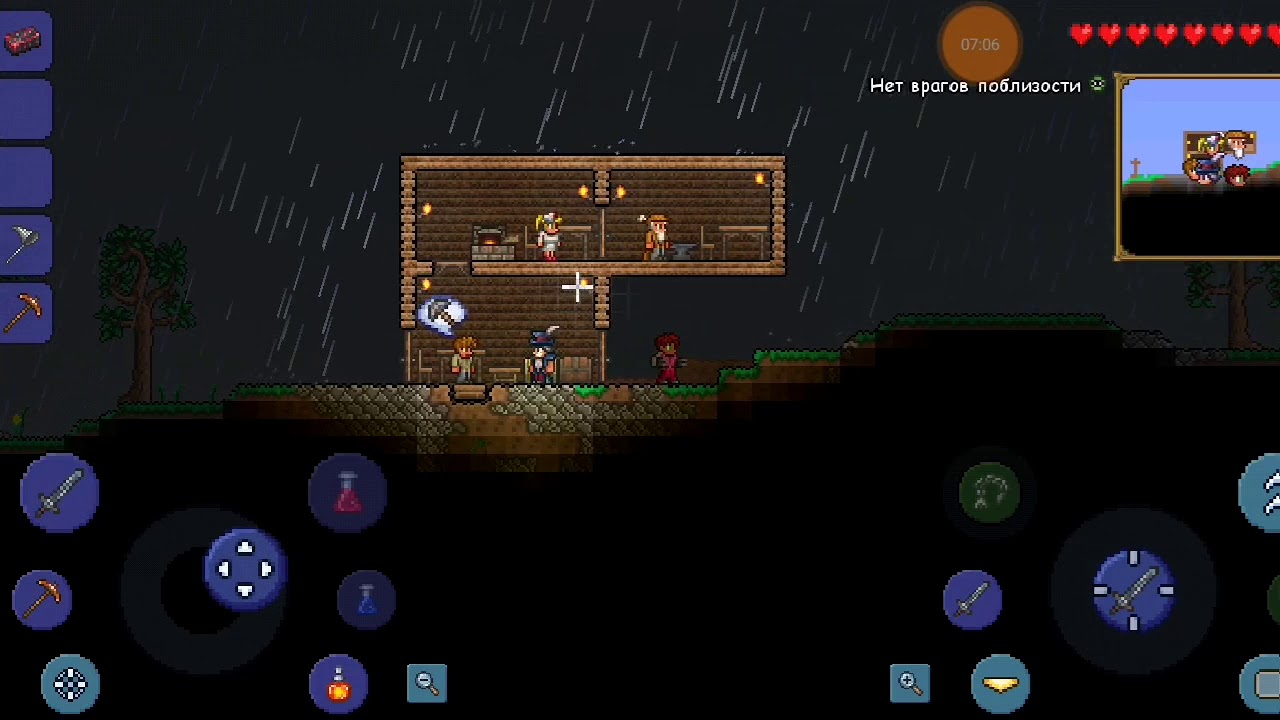The height and width of the screenshot is (720, 1280).
Task: Tap the pickaxe quick-use button
Action: coord(42,598)
